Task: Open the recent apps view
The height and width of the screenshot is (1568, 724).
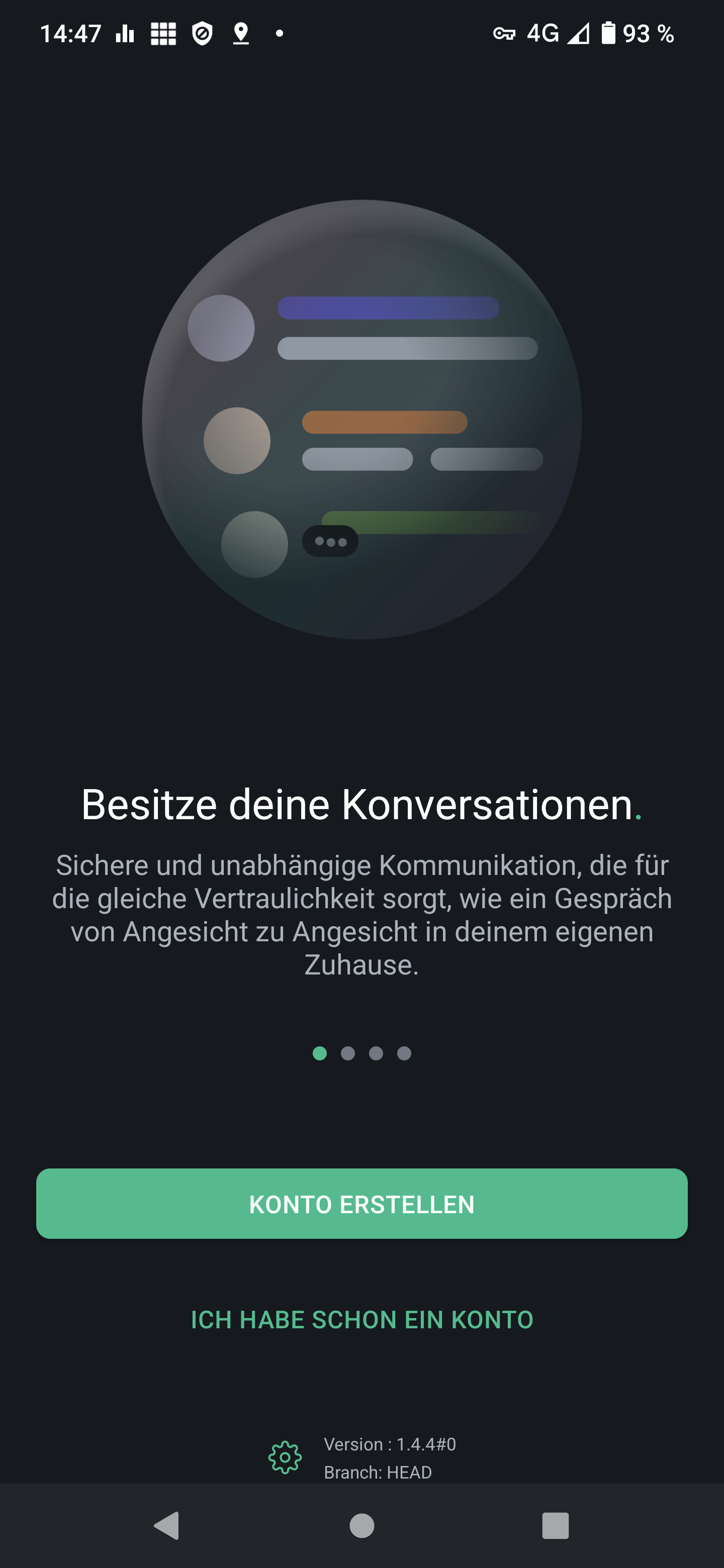Action: (x=556, y=1525)
